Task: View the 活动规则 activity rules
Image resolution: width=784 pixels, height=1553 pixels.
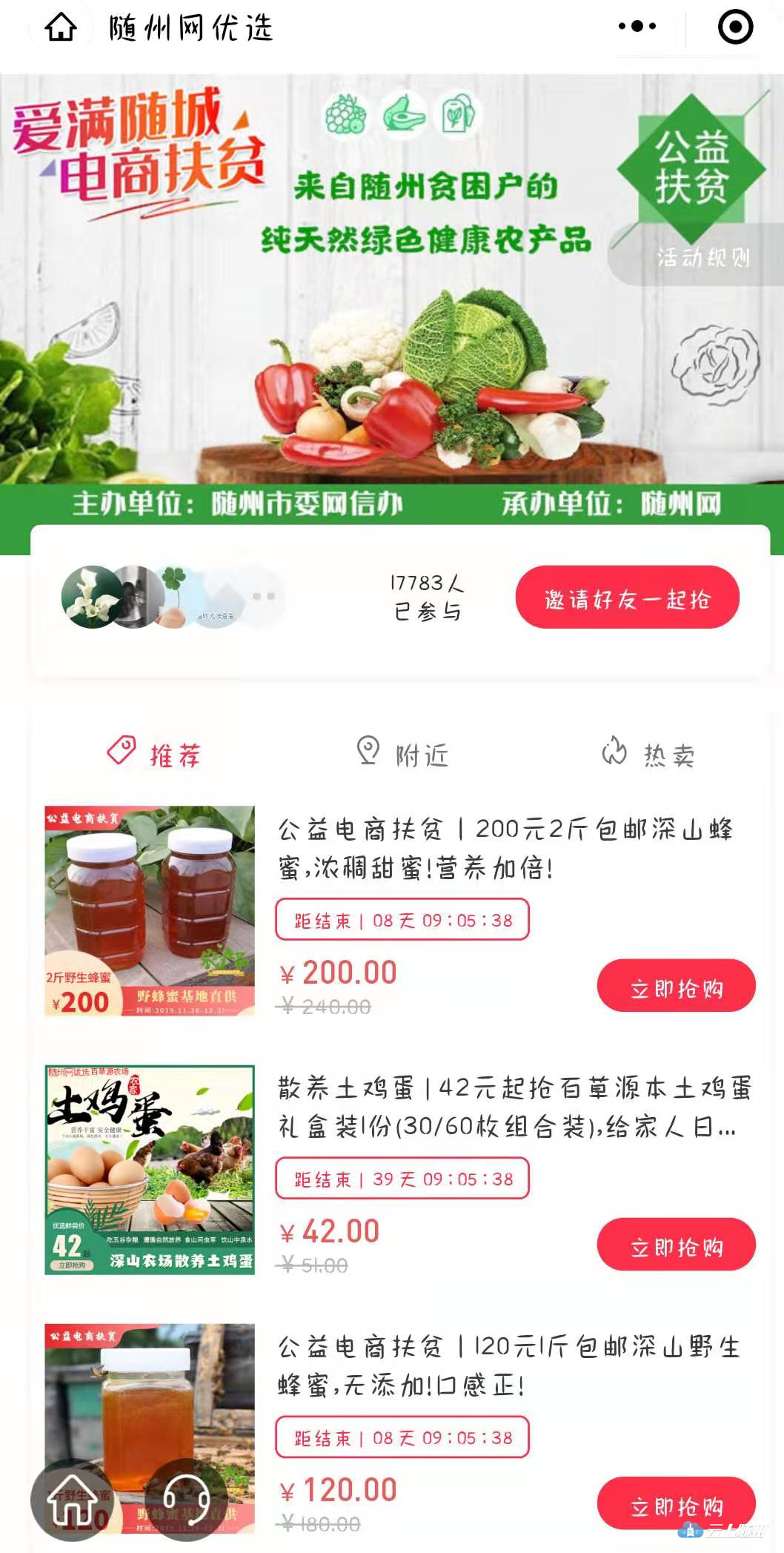Action: pyautogui.click(x=702, y=257)
